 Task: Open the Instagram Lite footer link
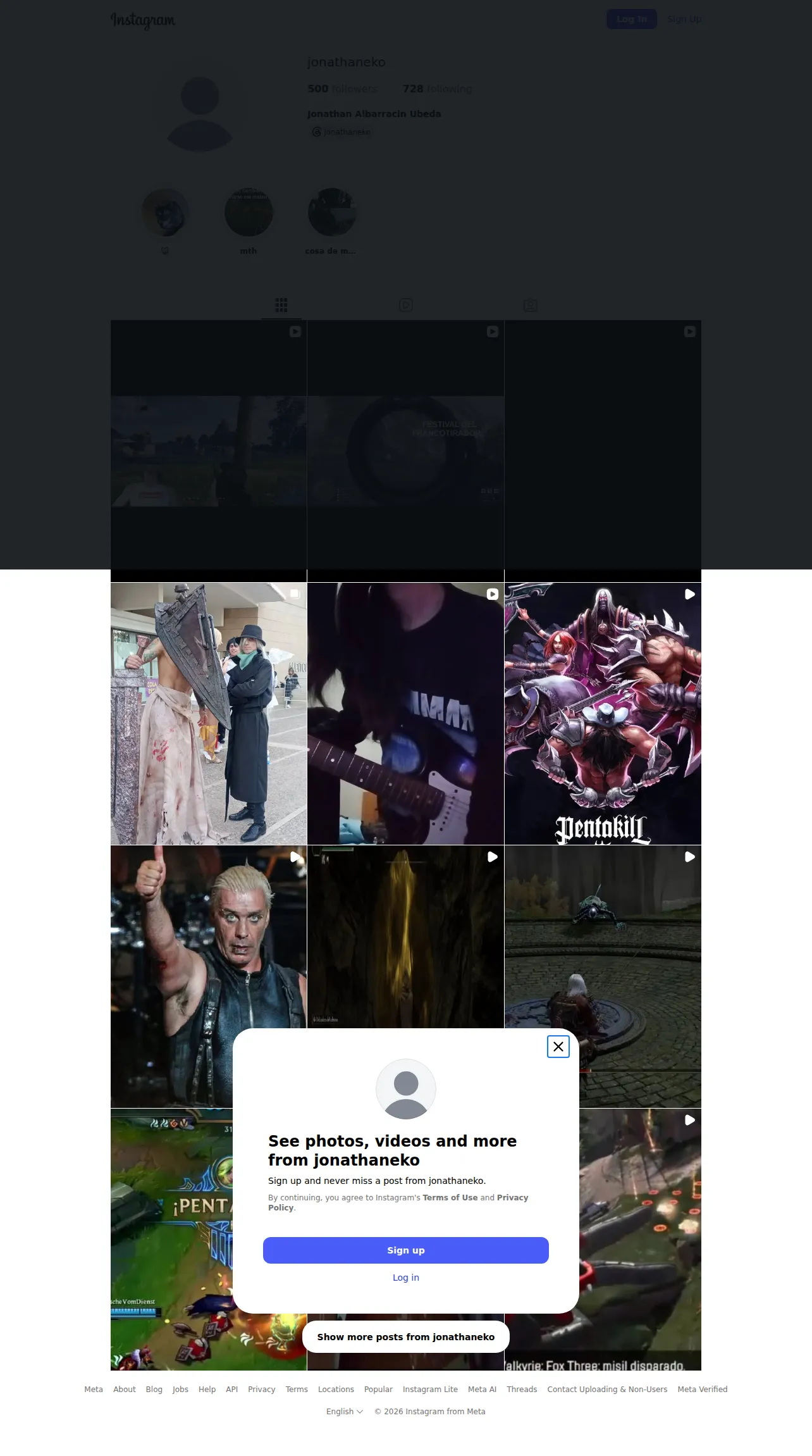(430, 1390)
